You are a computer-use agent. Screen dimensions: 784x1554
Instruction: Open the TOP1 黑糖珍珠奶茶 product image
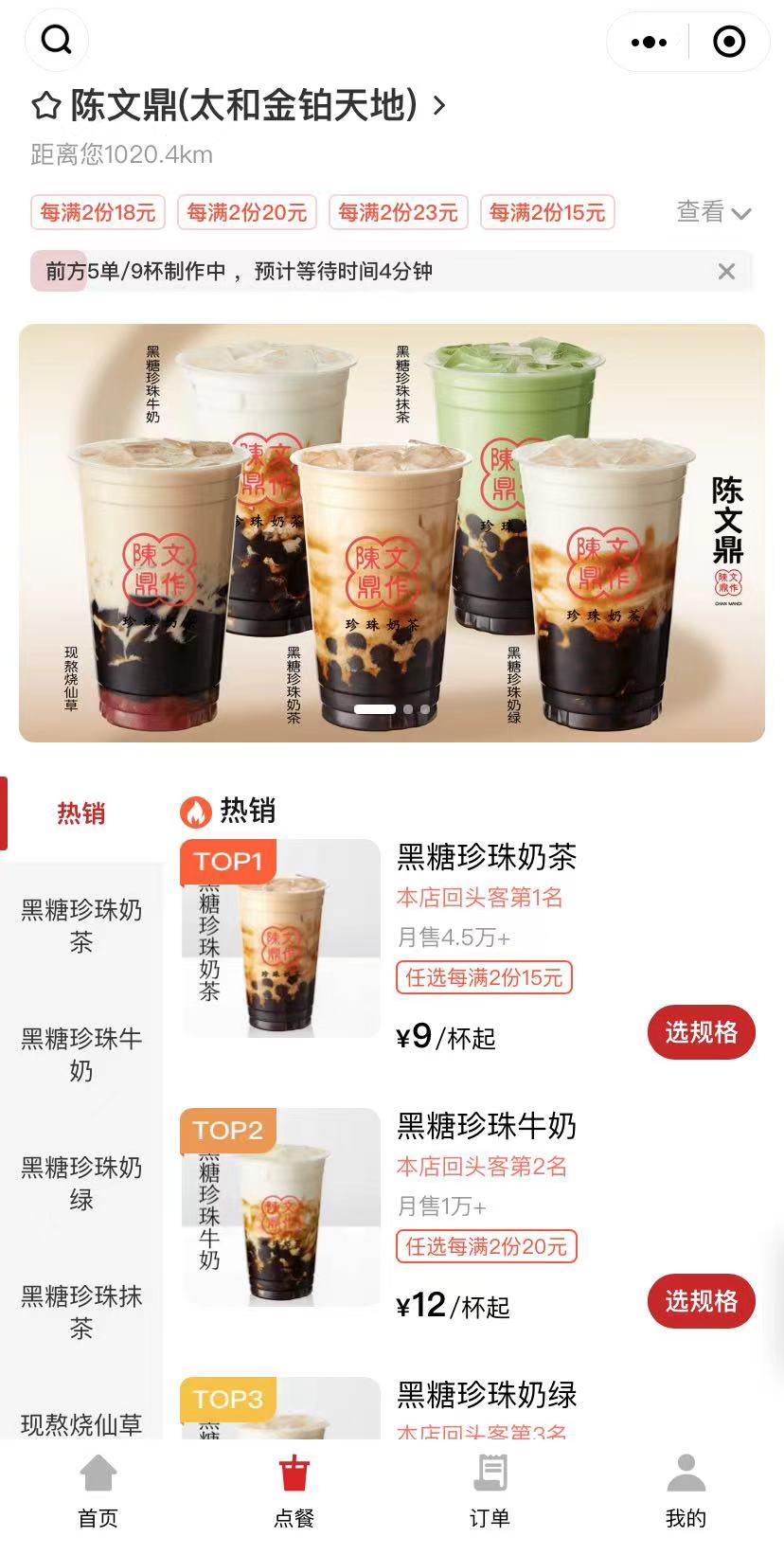coord(280,938)
